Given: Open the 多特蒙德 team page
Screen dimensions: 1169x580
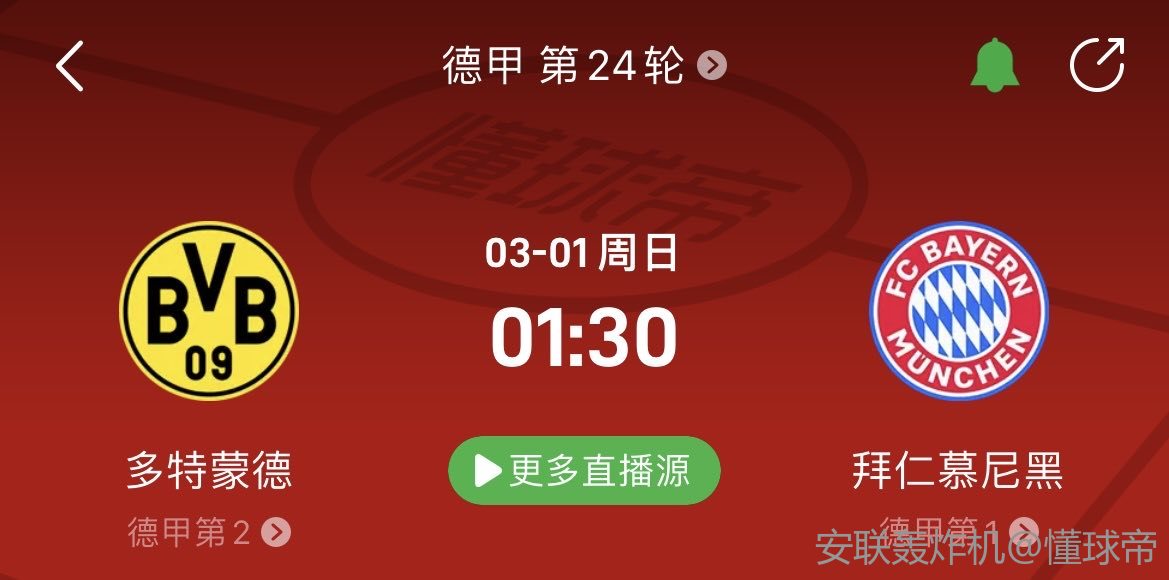Looking at the screenshot, I should click(209, 311).
